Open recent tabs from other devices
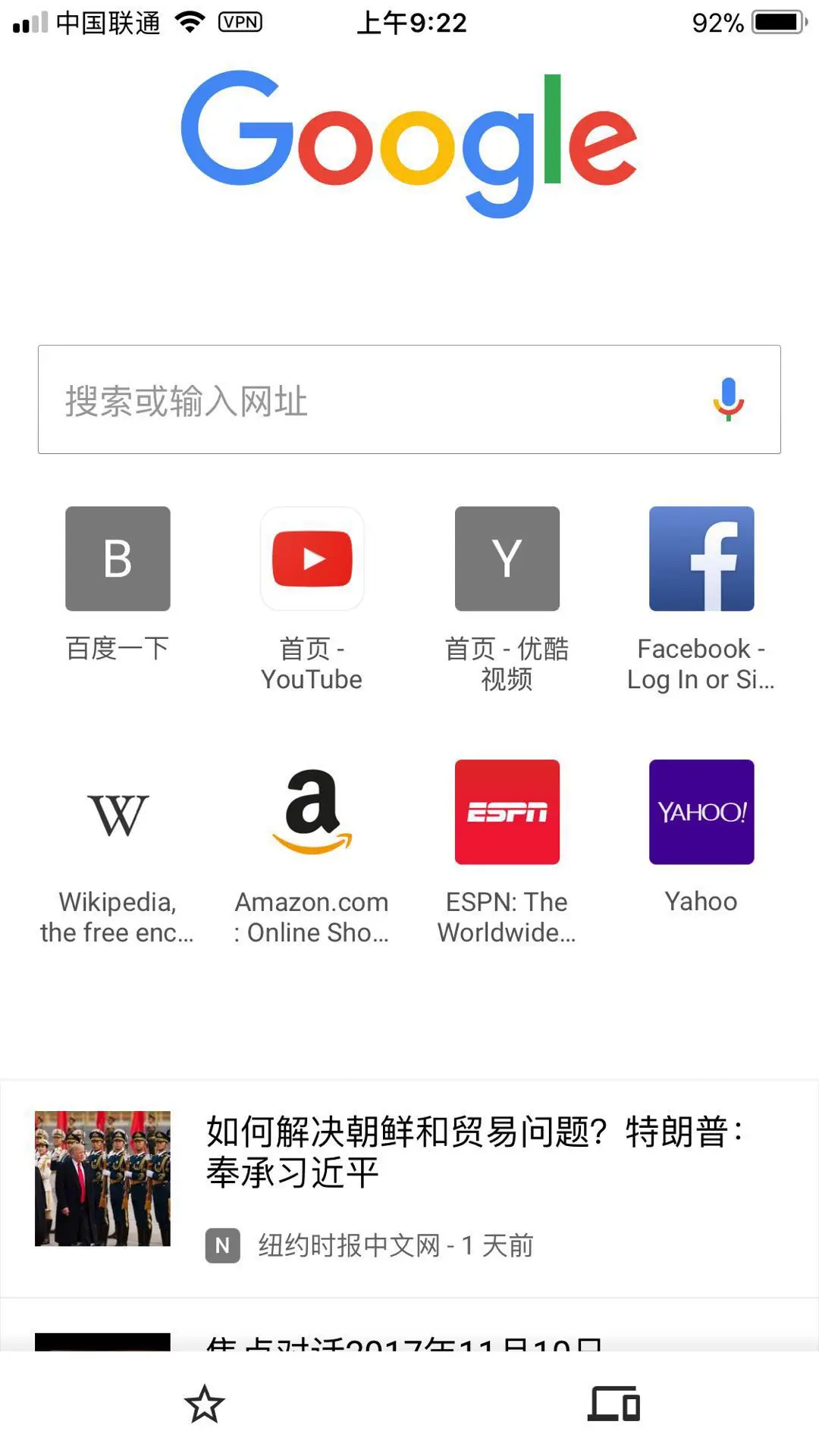 pyautogui.click(x=613, y=1404)
